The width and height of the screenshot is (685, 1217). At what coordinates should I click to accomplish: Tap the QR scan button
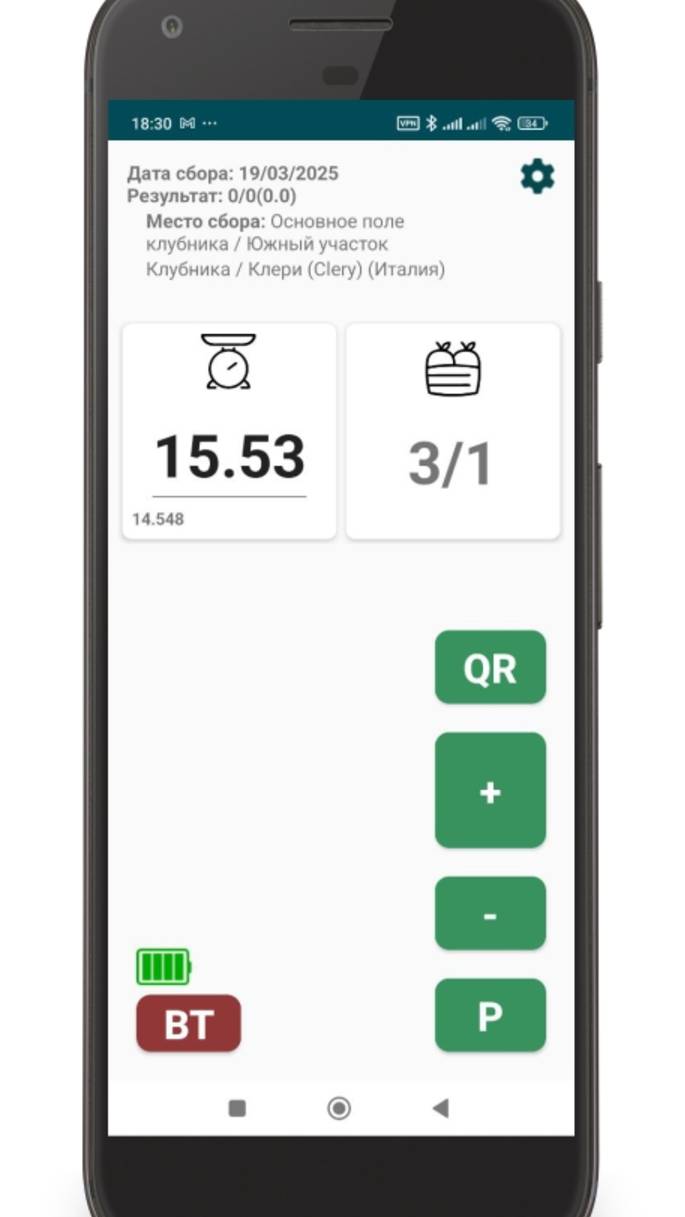click(490, 667)
